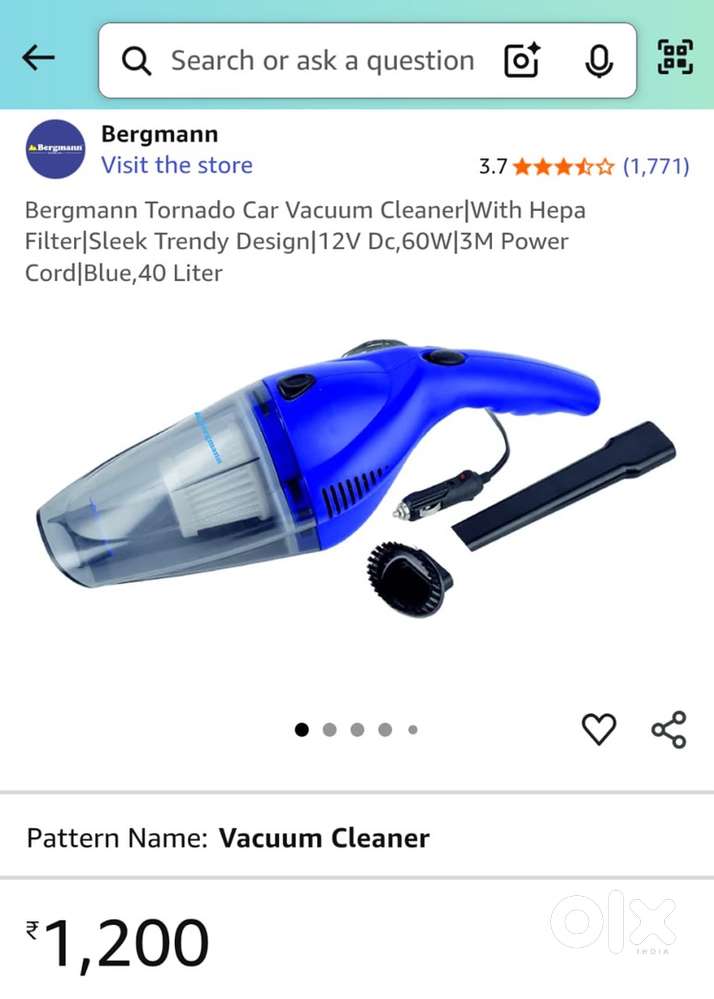Open the QR code scanner
Screen dimensions: 714x999
coord(675,57)
